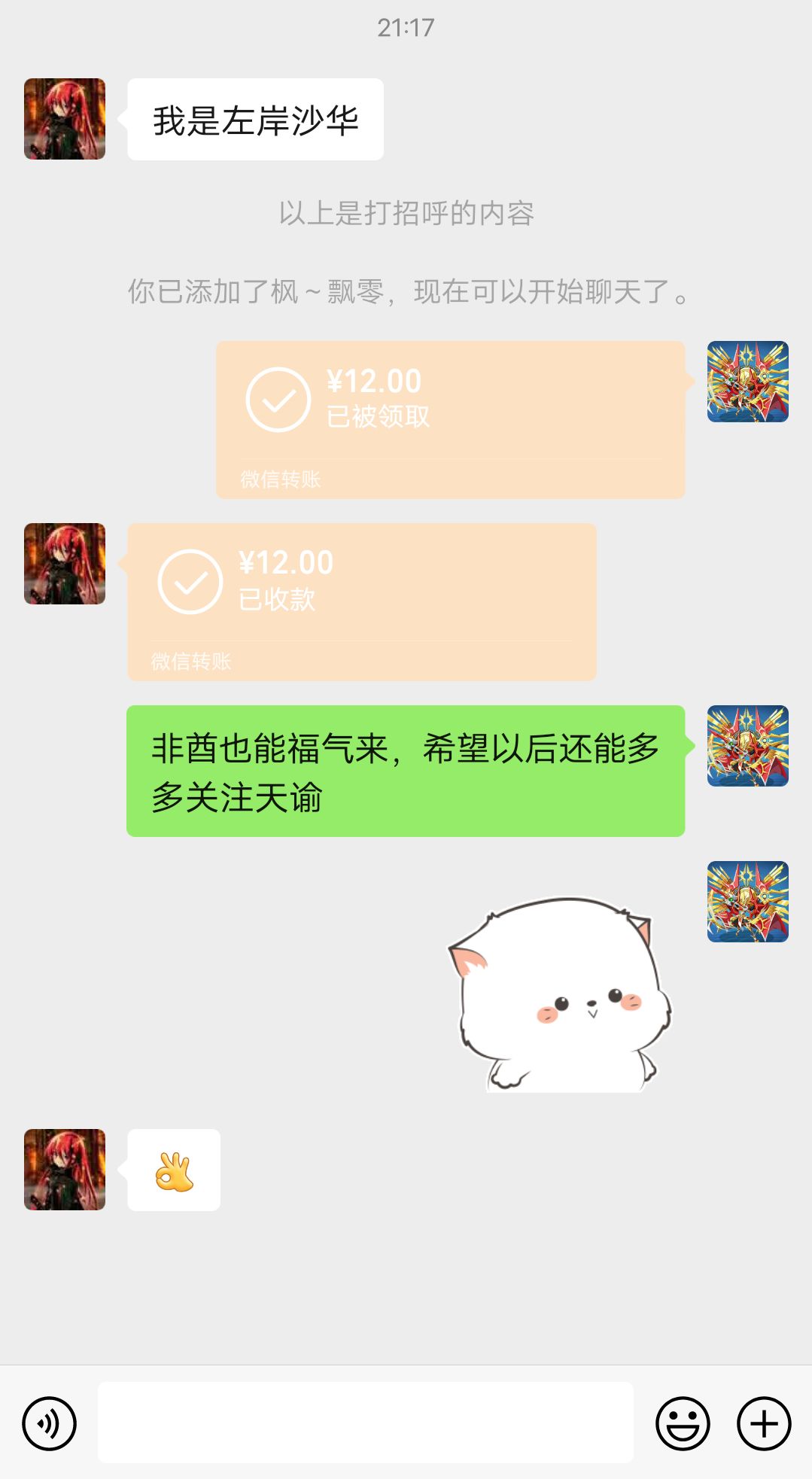This screenshot has width=812, height=1479.
Task: Open the ¥12.00 已被领取 transfer detail
Action: [452, 418]
